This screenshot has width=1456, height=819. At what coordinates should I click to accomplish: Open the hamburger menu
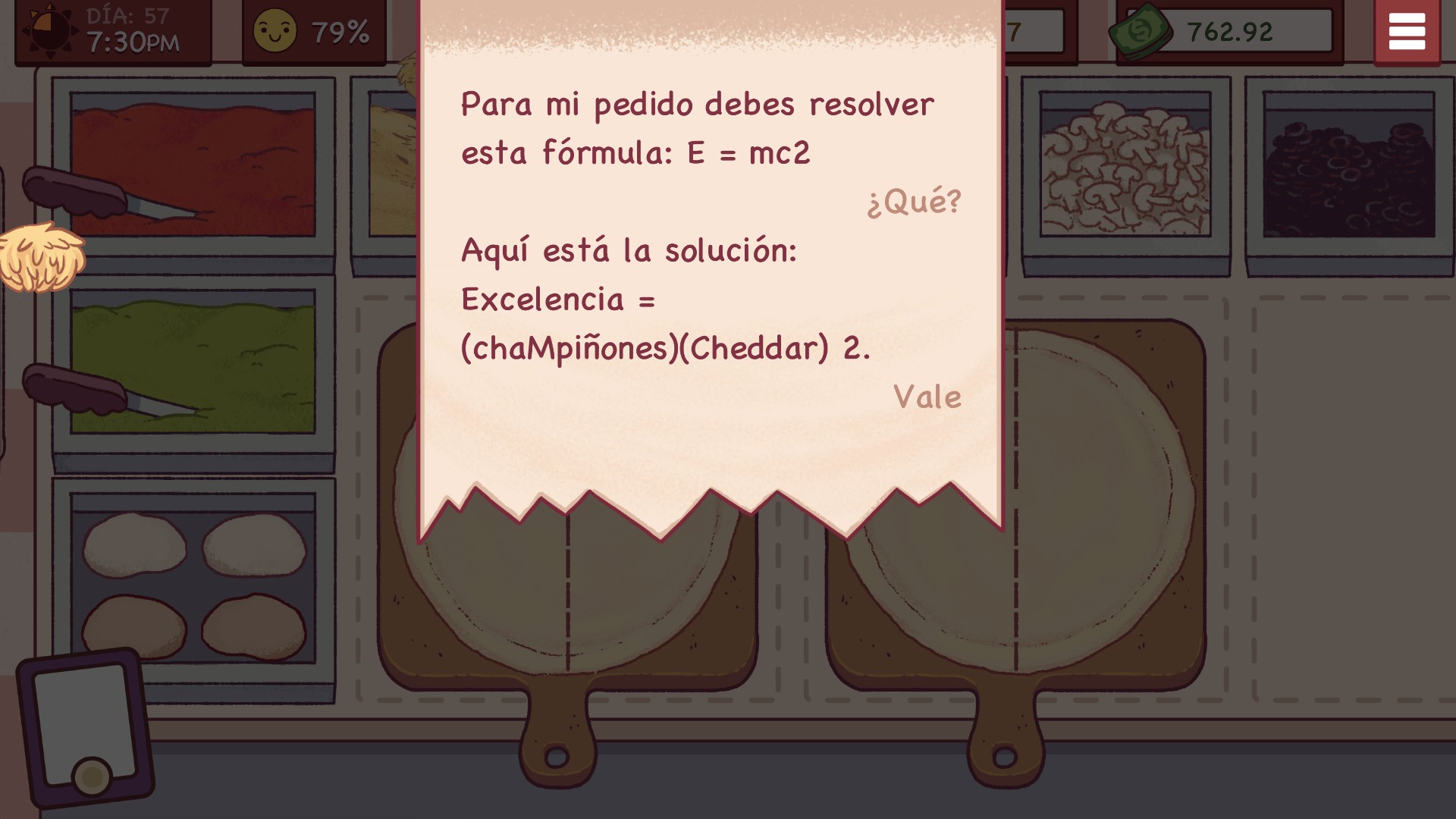point(1407,32)
